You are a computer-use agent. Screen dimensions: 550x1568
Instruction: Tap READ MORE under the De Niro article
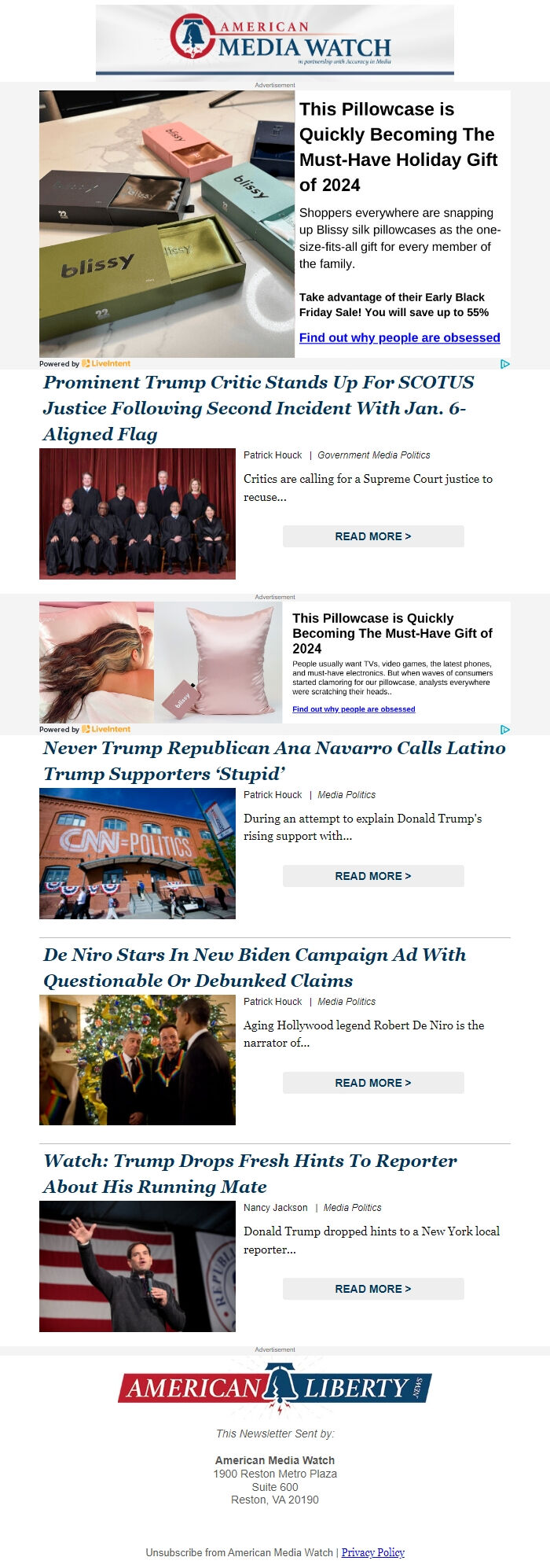coord(373,1083)
